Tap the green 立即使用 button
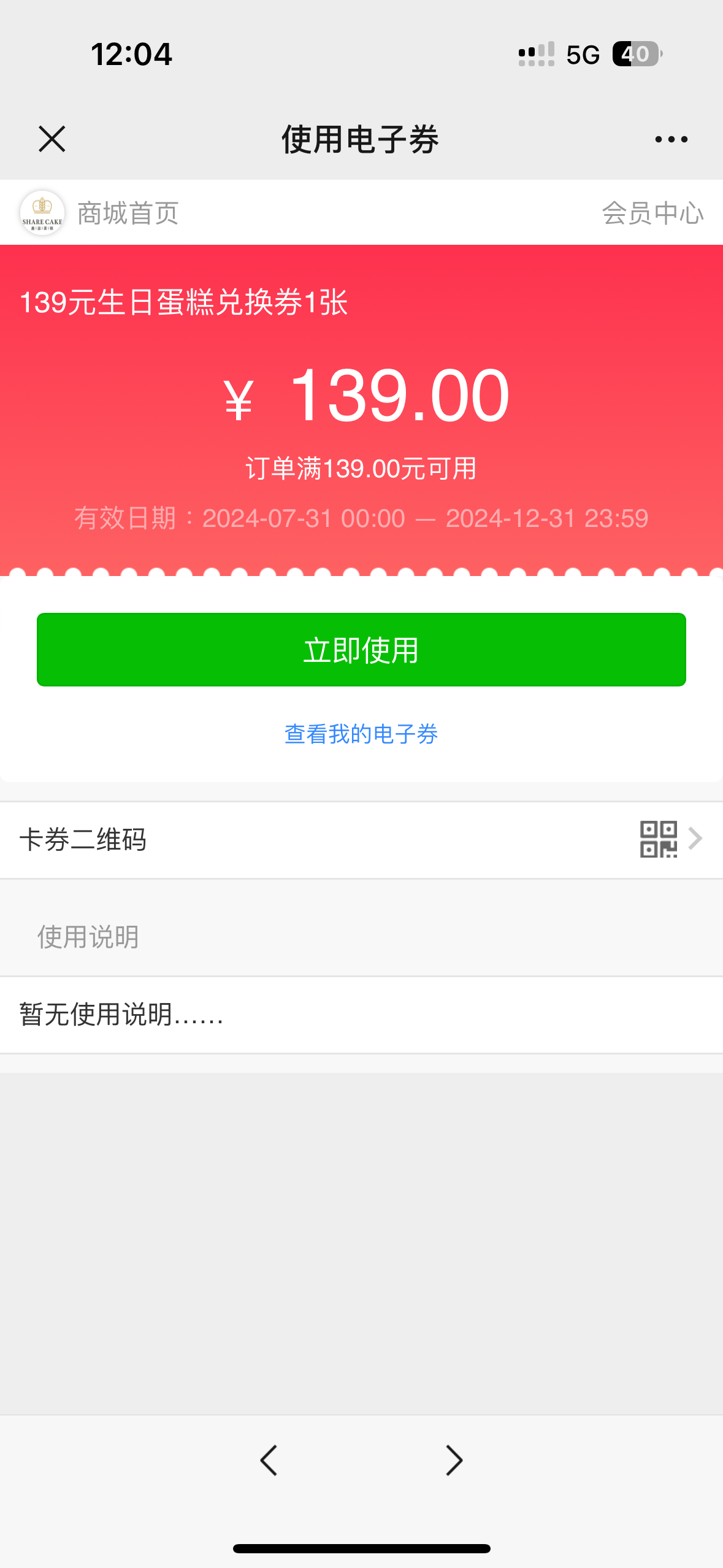The image size is (723, 1568). [x=361, y=650]
